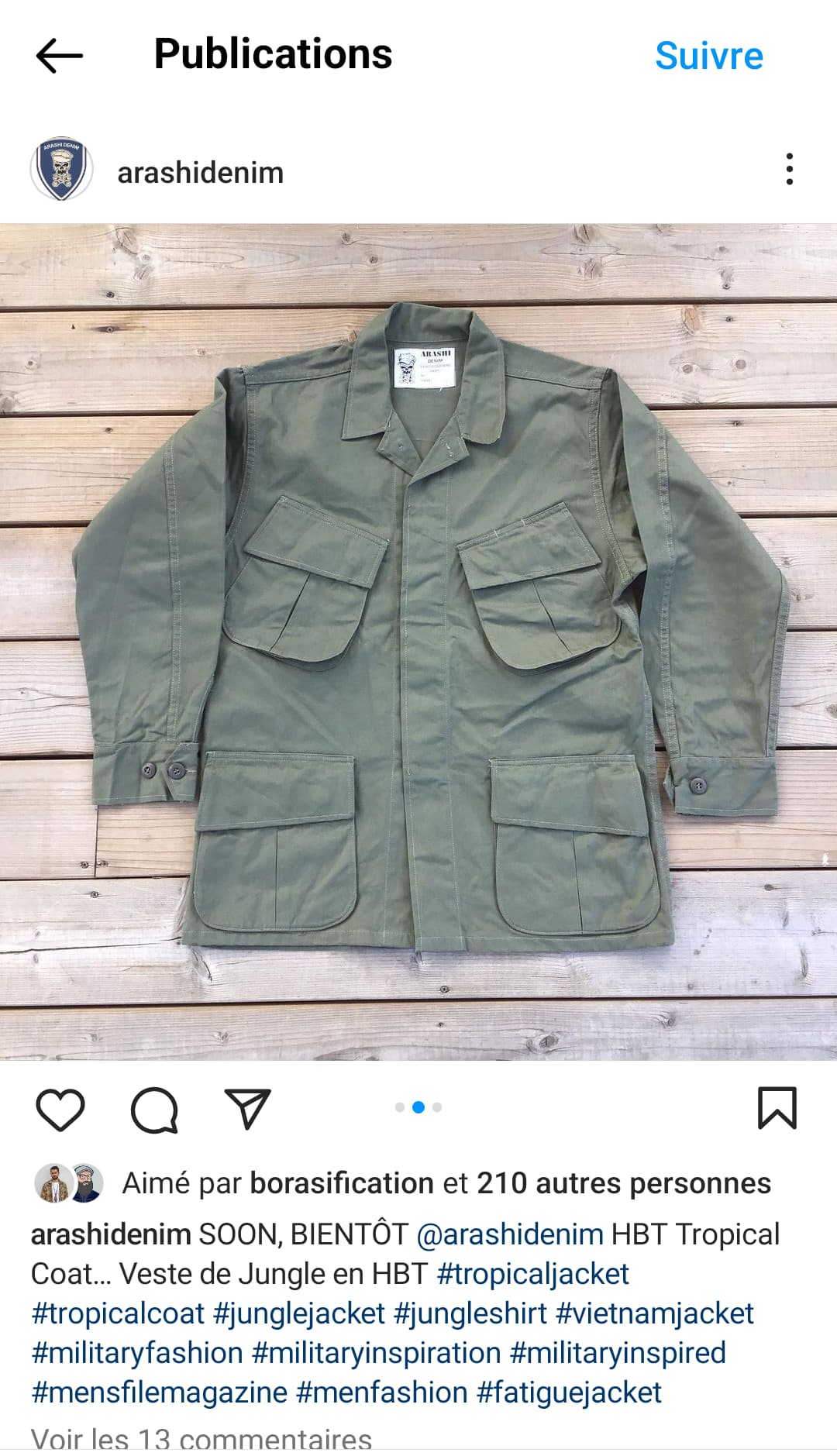The width and height of the screenshot is (837, 1456).
Task: Open the #tropicaljacket hashtag
Action: (x=533, y=1274)
